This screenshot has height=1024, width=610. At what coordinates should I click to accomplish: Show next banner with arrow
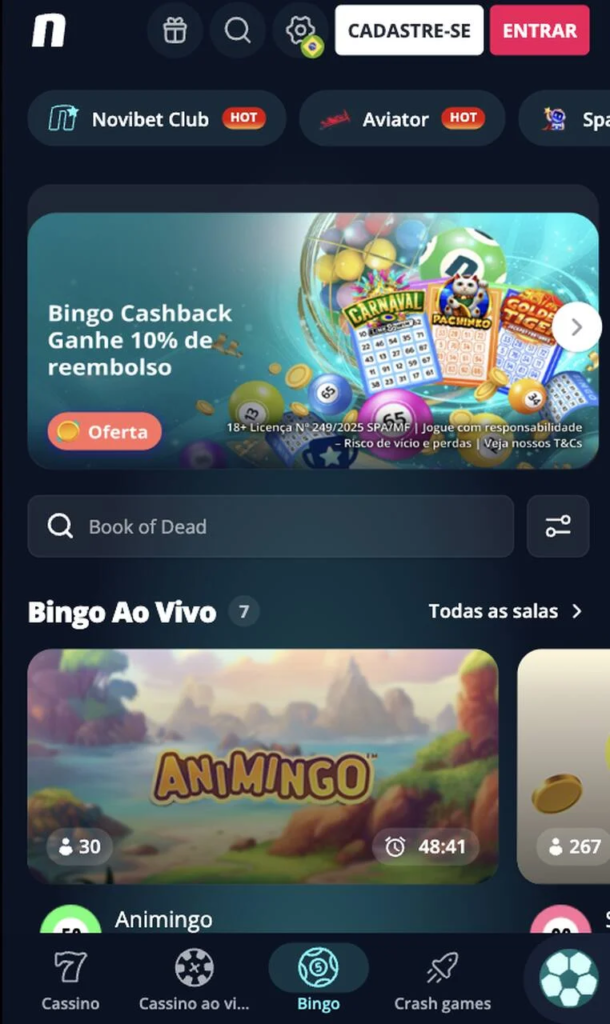tap(576, 327)
